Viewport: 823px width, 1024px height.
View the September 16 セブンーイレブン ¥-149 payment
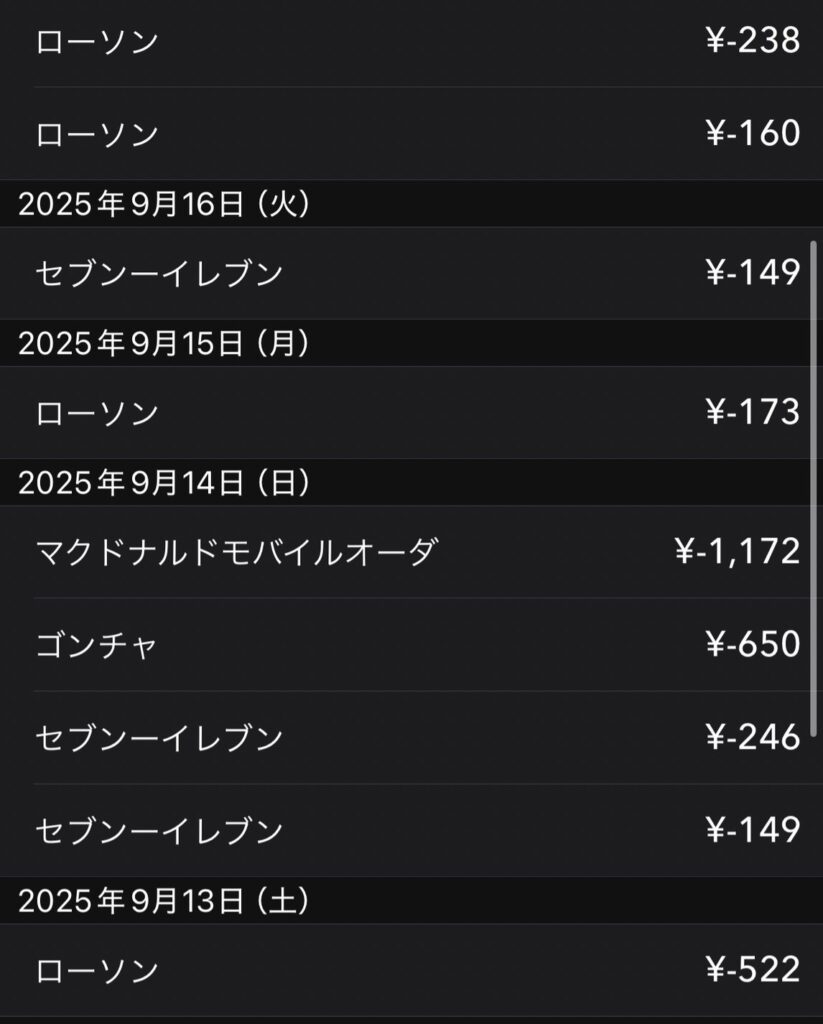click(411, 273)
